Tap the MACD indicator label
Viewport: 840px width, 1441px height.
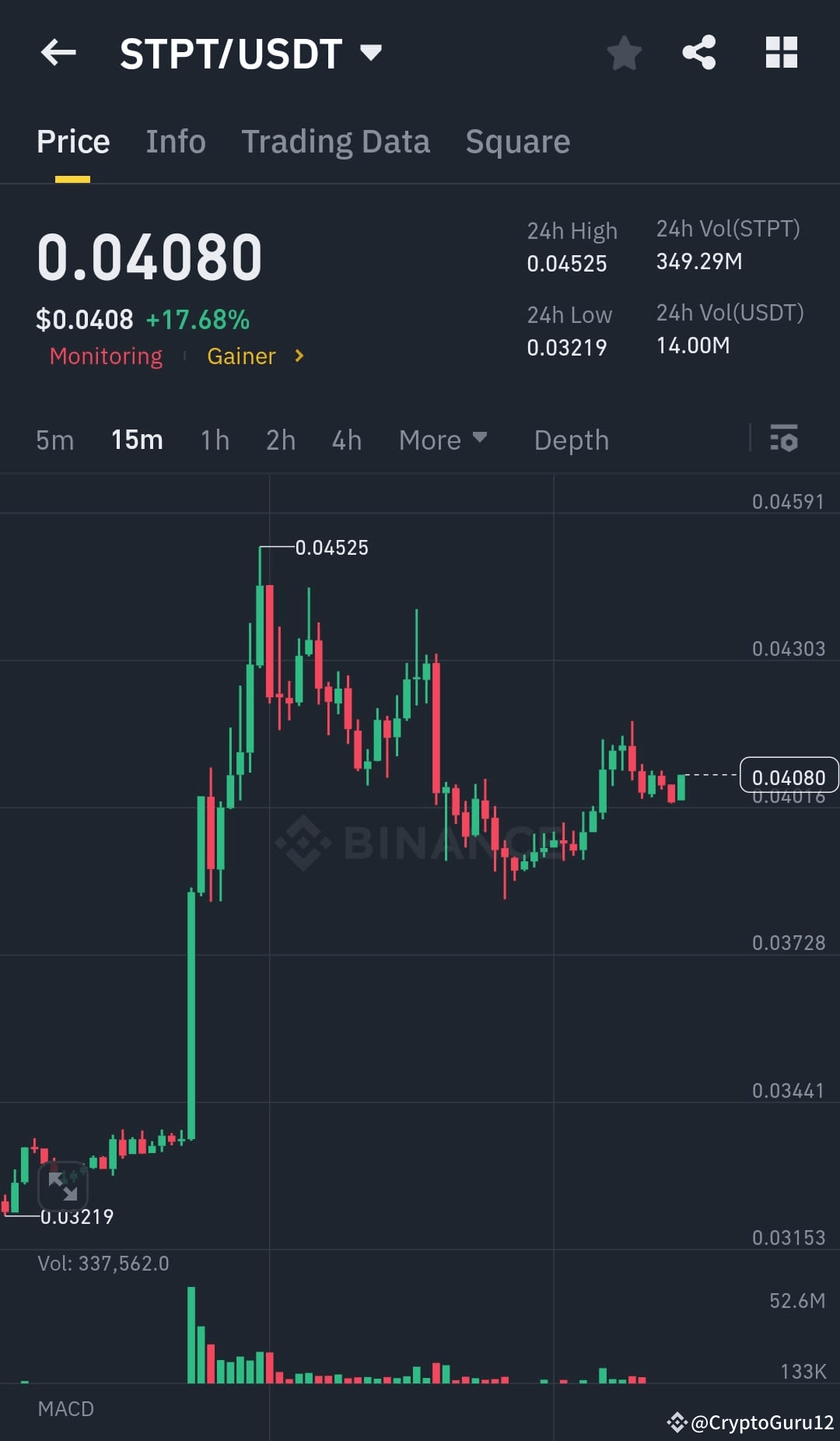point(66,1409)
